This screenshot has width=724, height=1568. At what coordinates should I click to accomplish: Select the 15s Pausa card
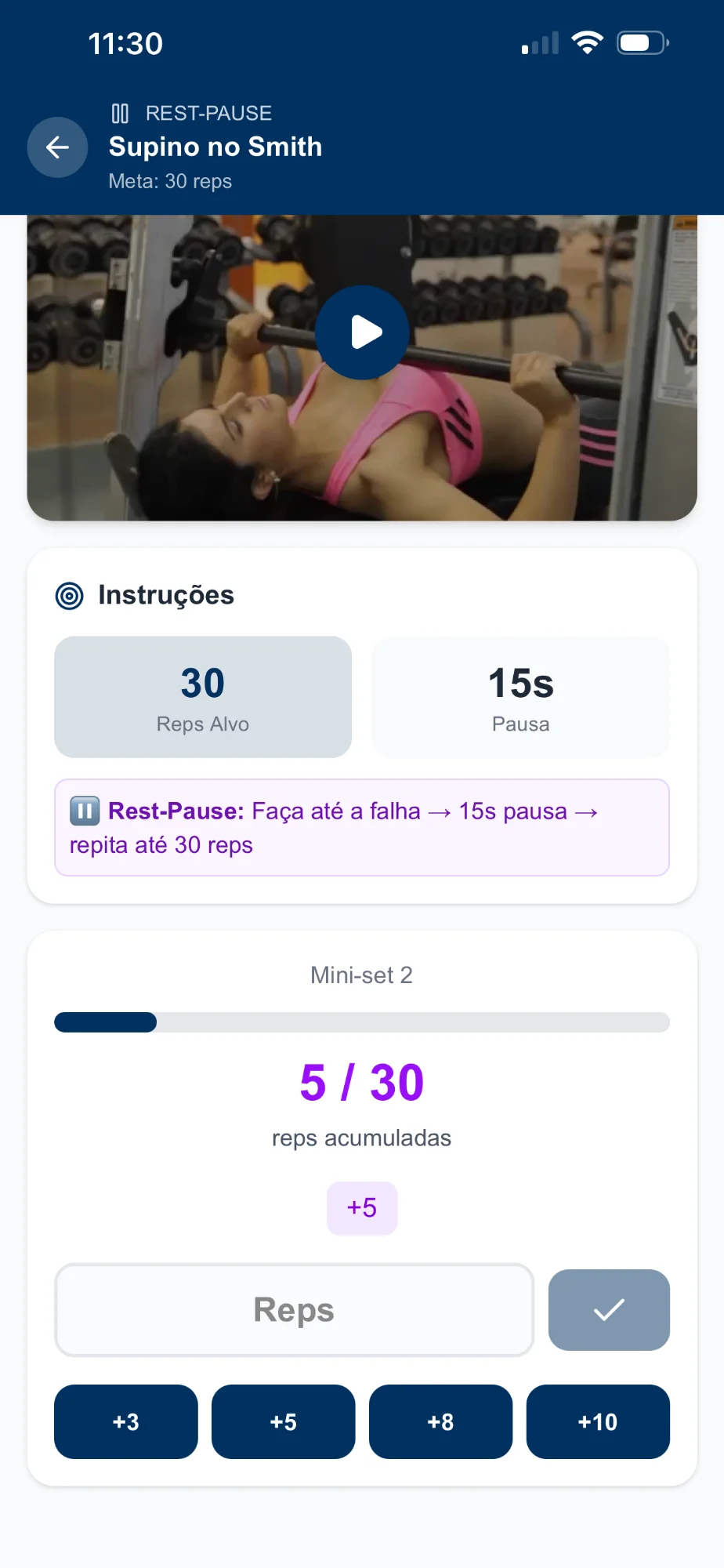pos(520,697)
